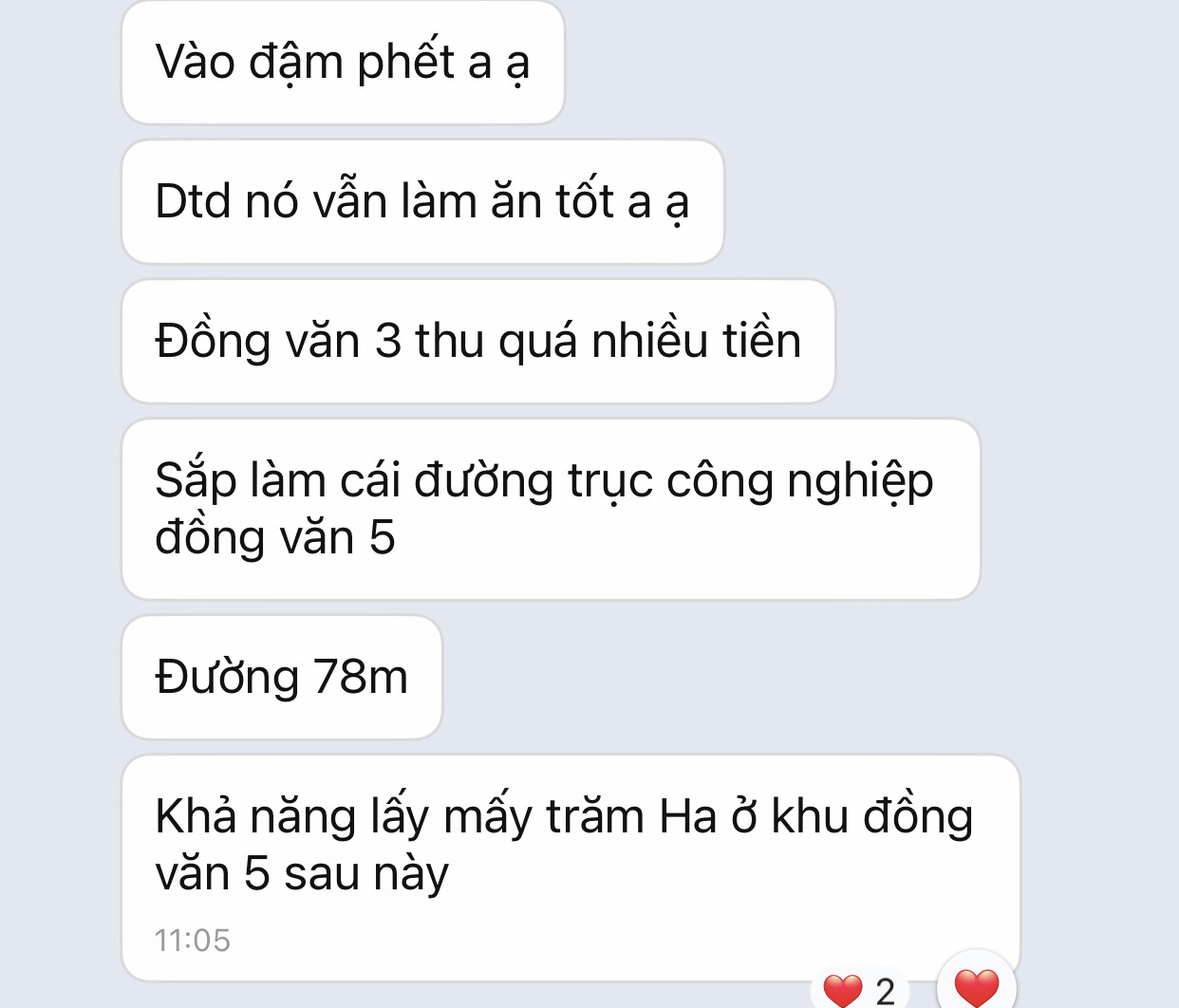This screenshot has width=1179, height=1008.
Task: React with heart to the last message
Action: [x=976, y=986]
